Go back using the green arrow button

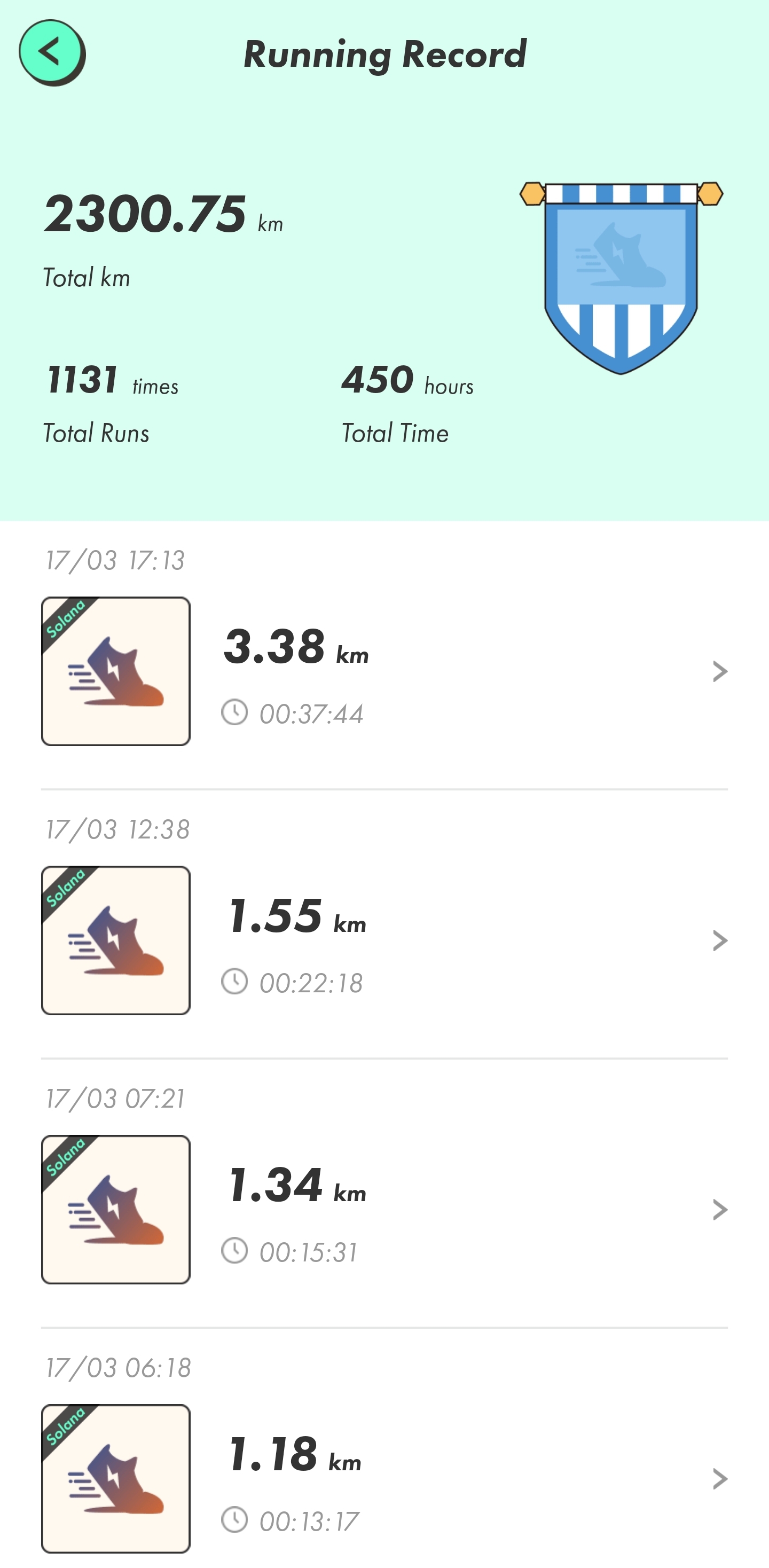coord(51,52)
